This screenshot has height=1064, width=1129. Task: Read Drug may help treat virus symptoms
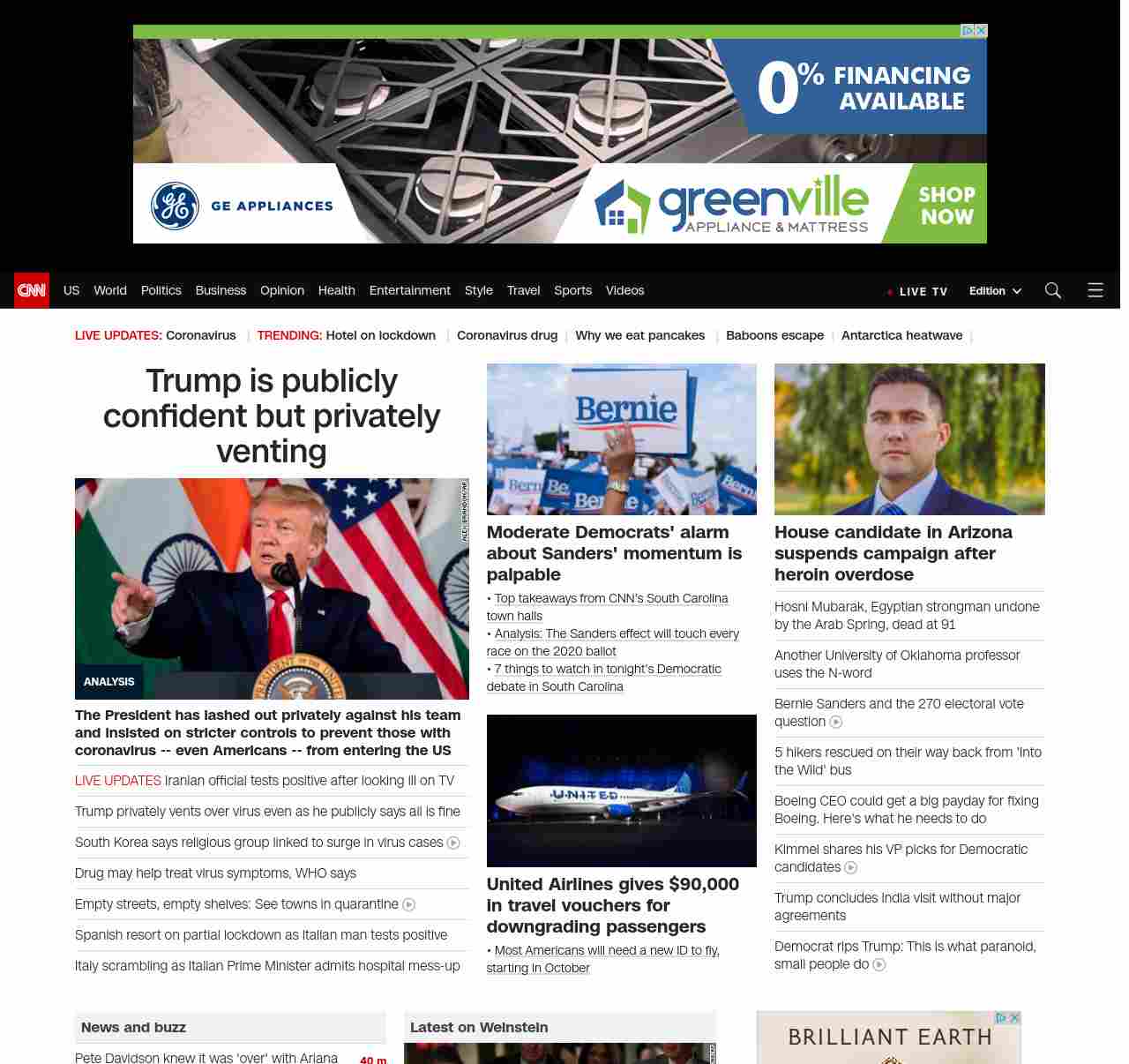click(215, 873)
